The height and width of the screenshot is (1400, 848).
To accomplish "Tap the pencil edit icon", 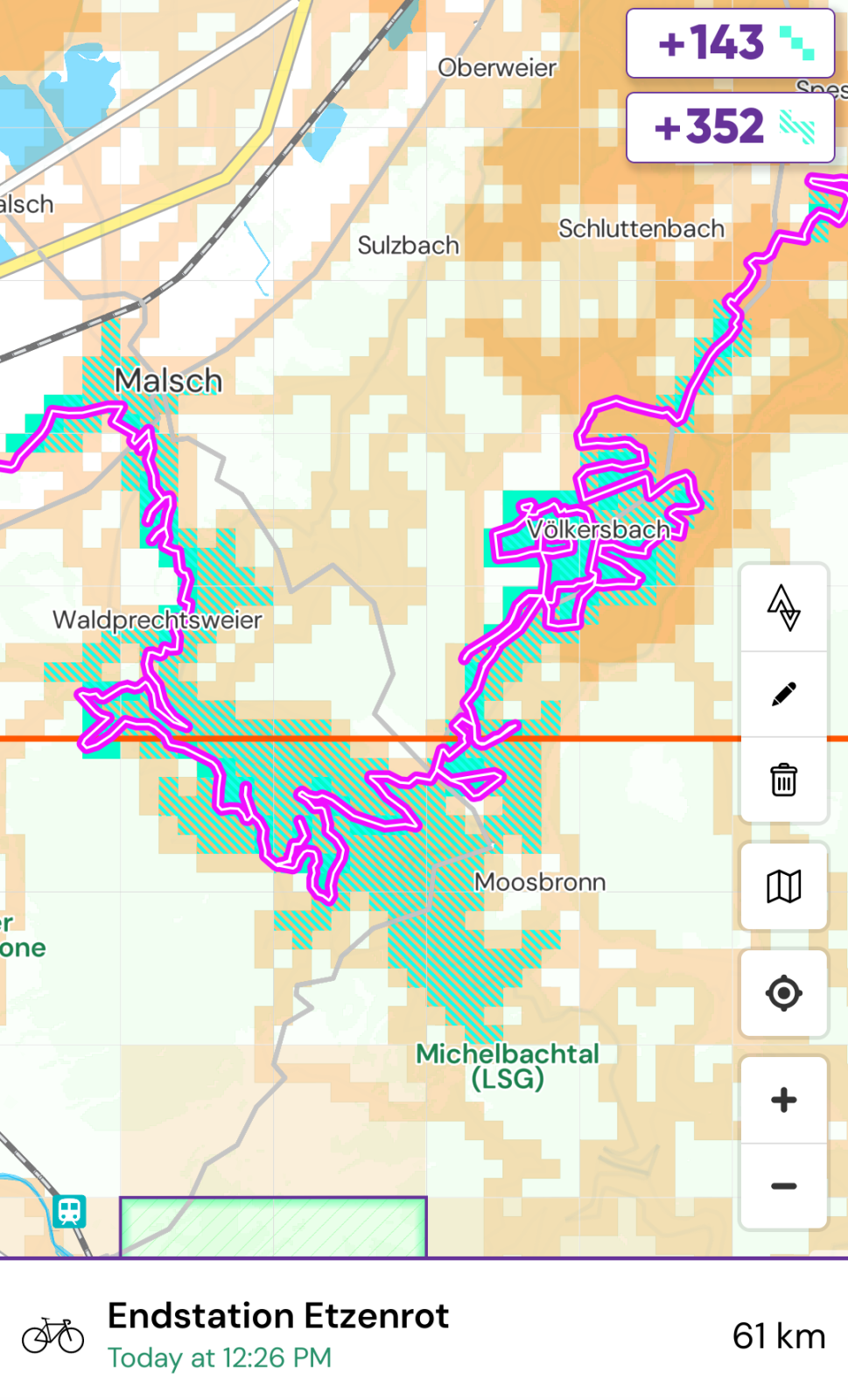I will click(783, 694).
